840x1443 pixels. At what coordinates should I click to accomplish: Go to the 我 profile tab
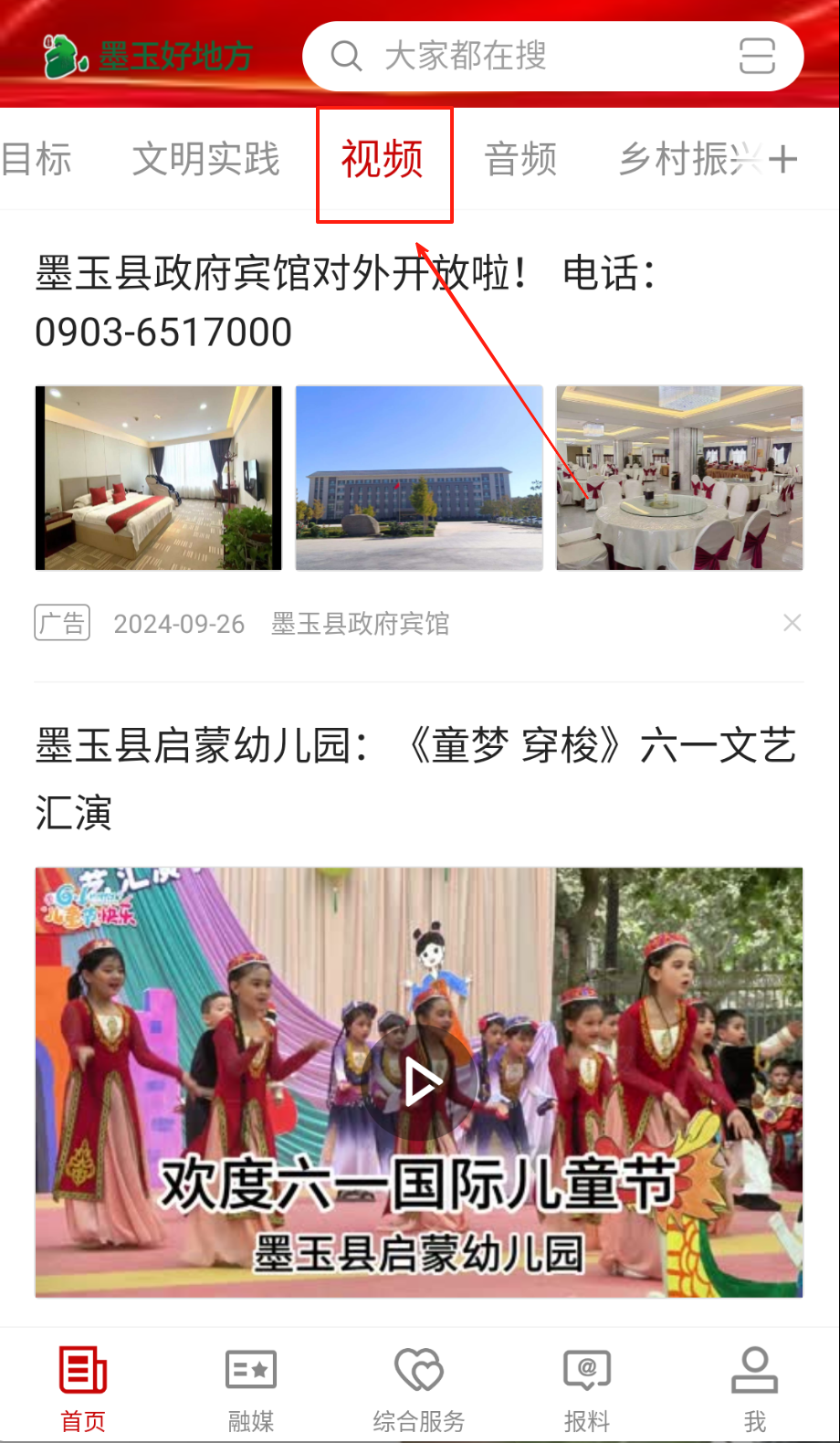pos(755,1388)
